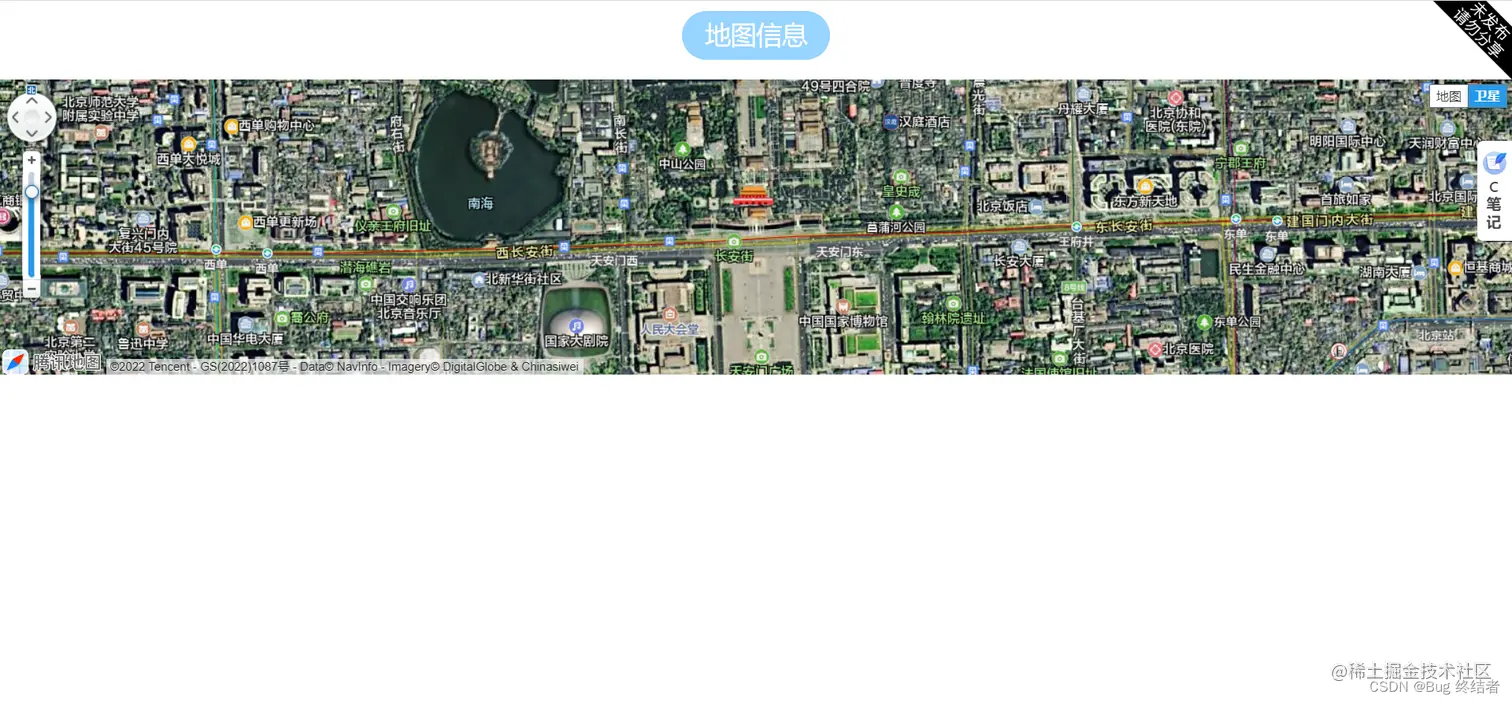The image size is (1512, 702).
Task: Tap the 地图信息 button
Action: 755,36
